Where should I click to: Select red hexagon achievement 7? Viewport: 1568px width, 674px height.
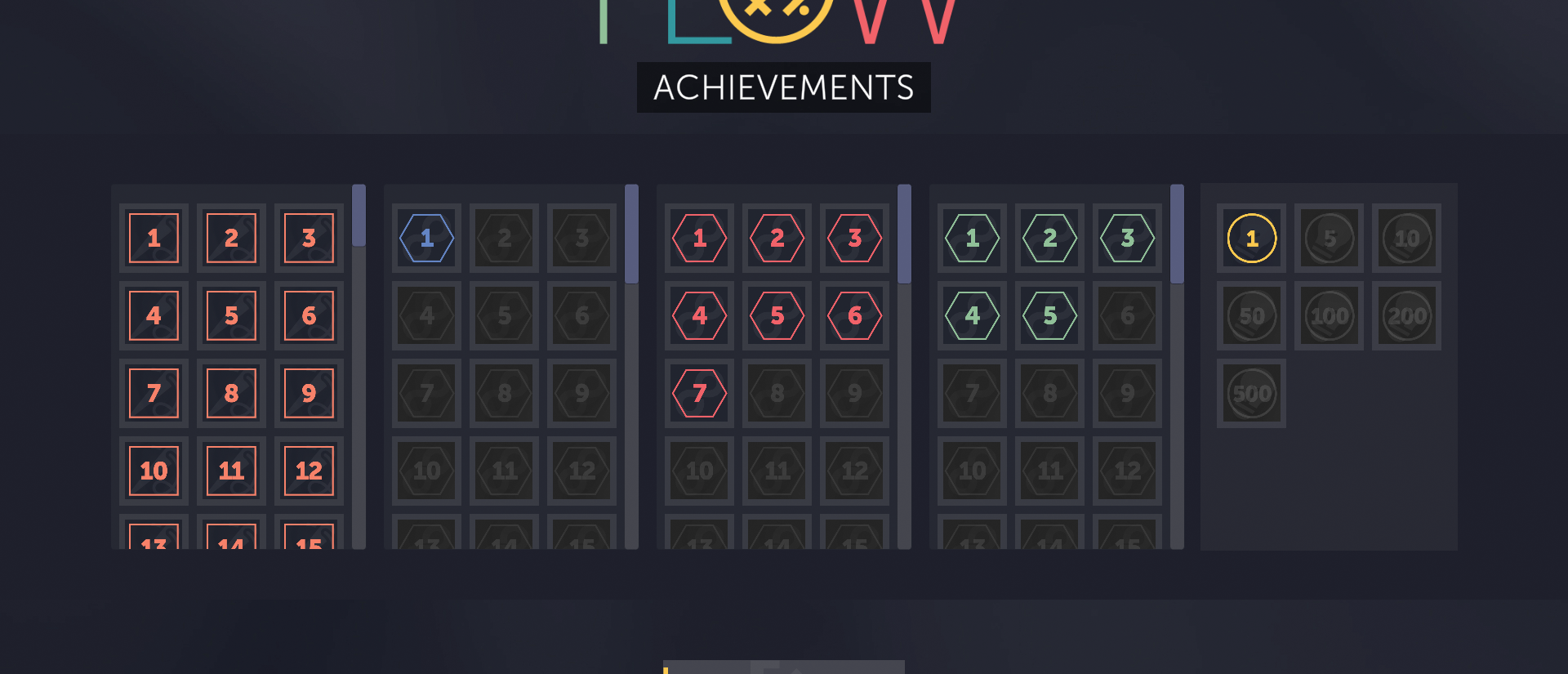click(x=699, y=393)
